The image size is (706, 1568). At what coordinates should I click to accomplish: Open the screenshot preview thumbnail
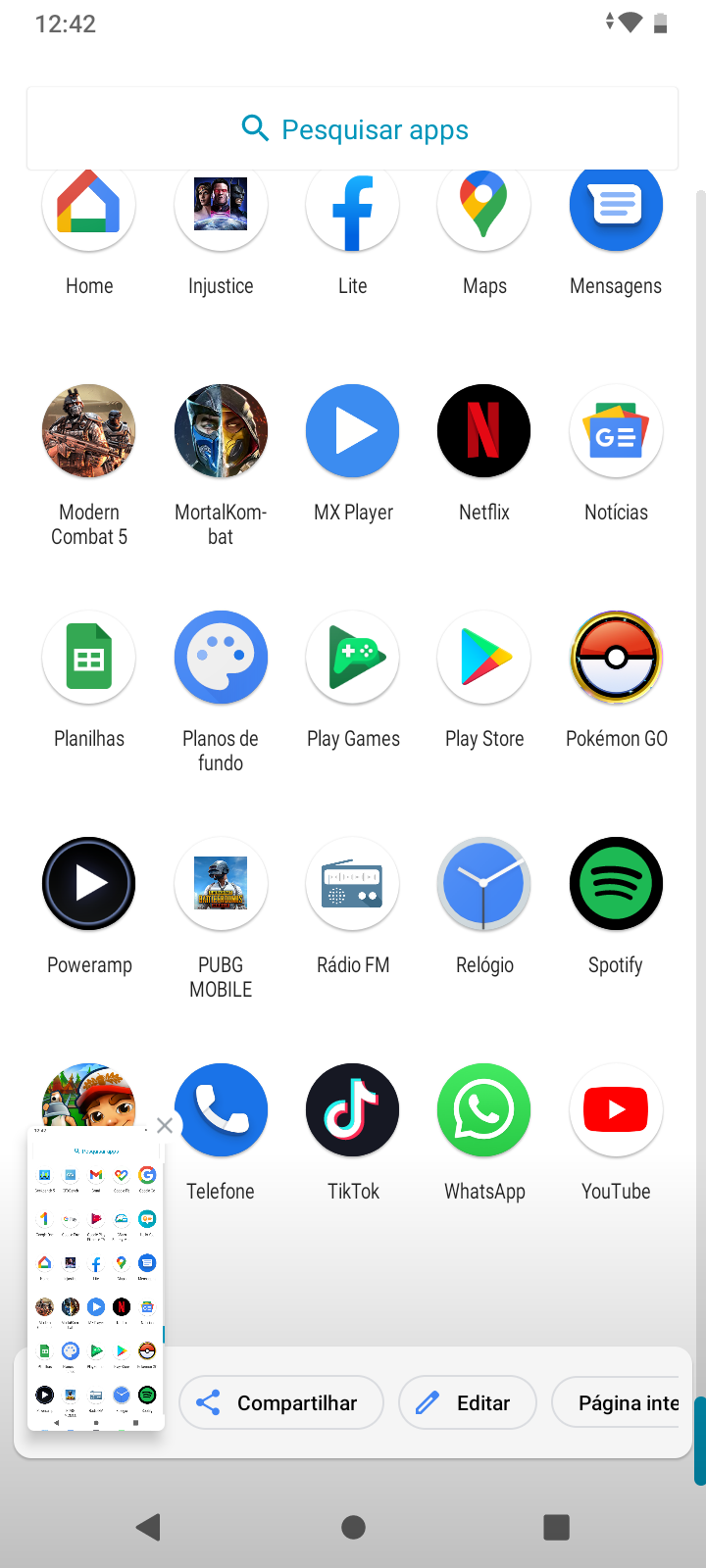[96, 1279]
